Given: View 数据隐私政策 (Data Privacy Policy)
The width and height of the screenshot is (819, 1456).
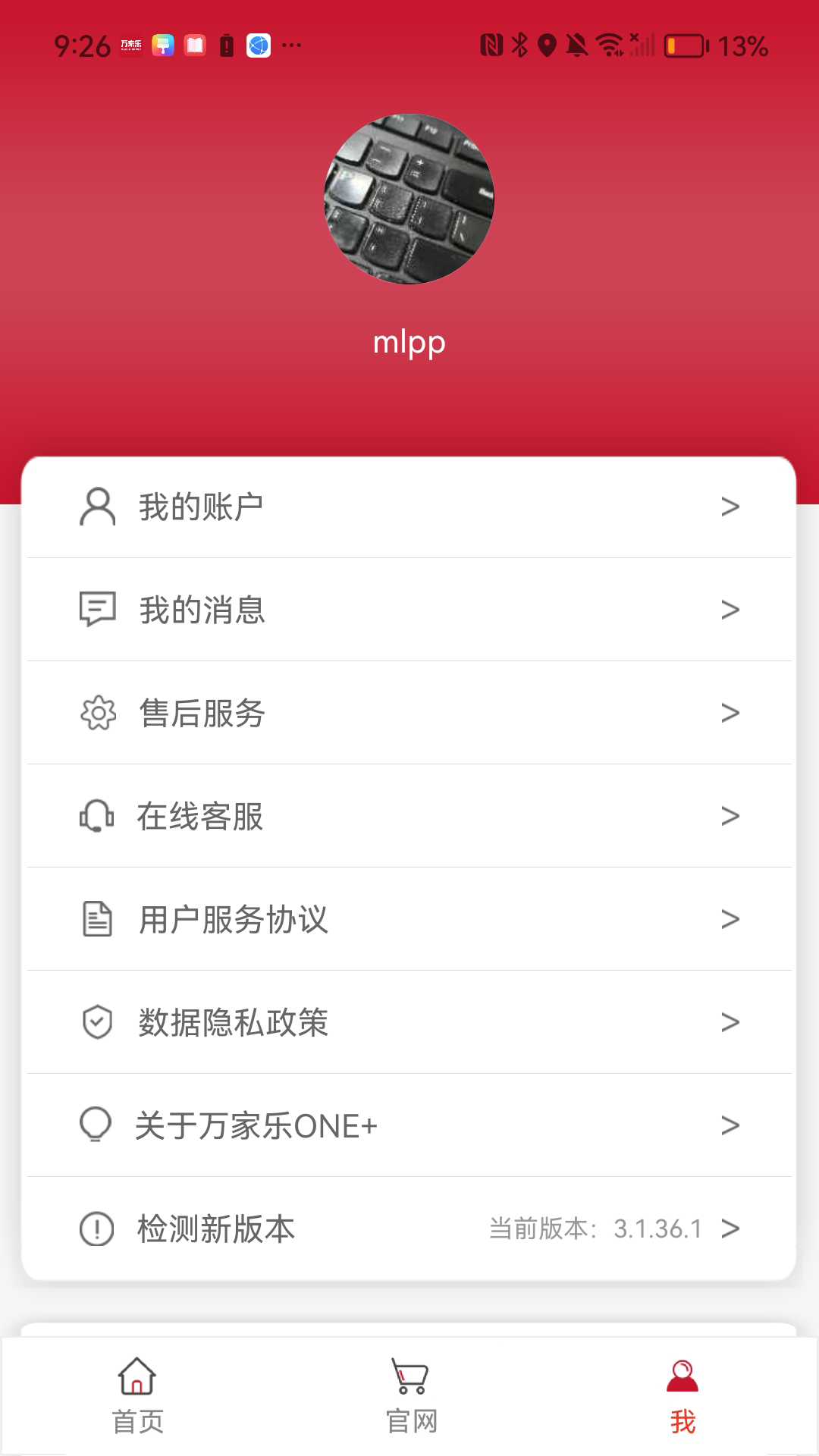Looking at the screenshot, I should tap(409, 1022).
